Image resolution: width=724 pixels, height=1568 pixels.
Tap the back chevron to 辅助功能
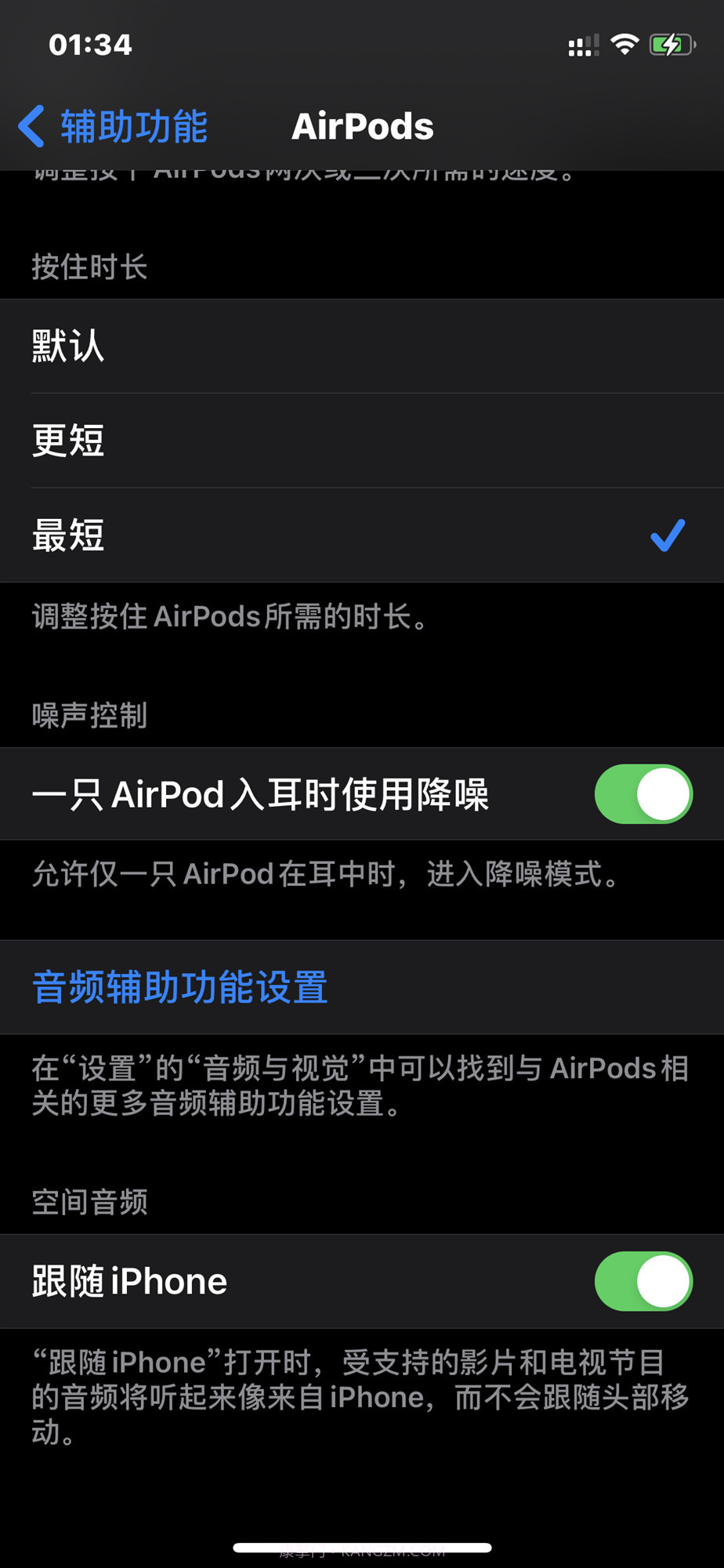(33, 125)
